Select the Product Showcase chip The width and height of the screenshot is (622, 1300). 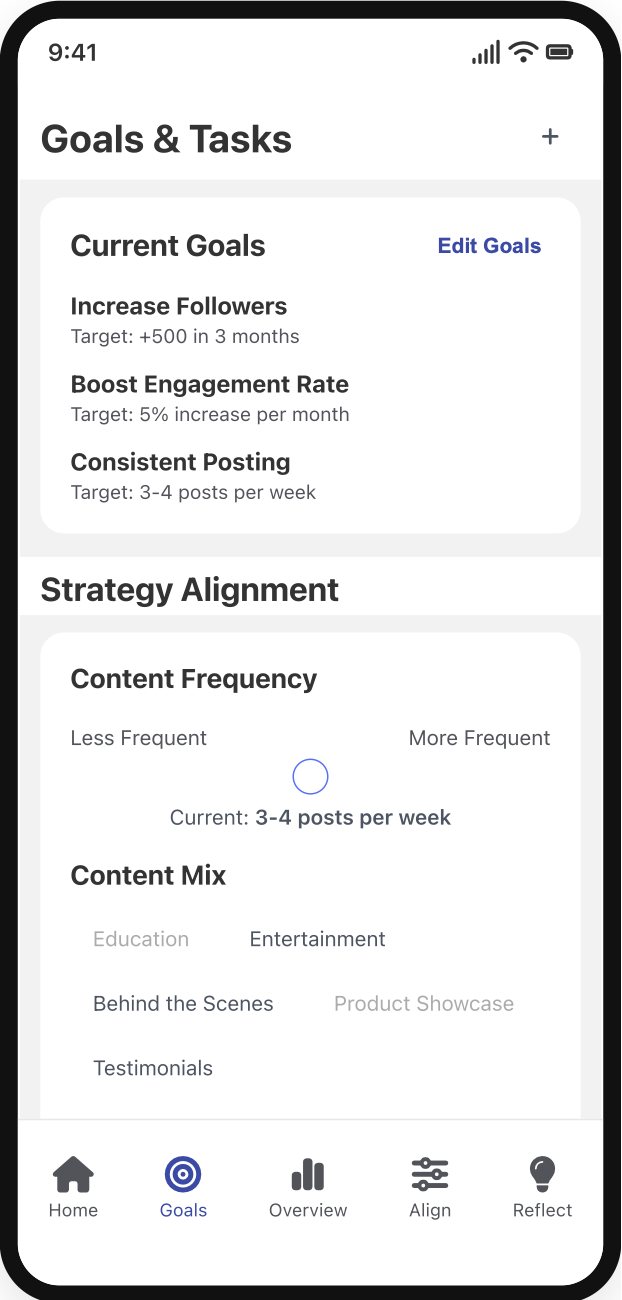click(424, 1003)
